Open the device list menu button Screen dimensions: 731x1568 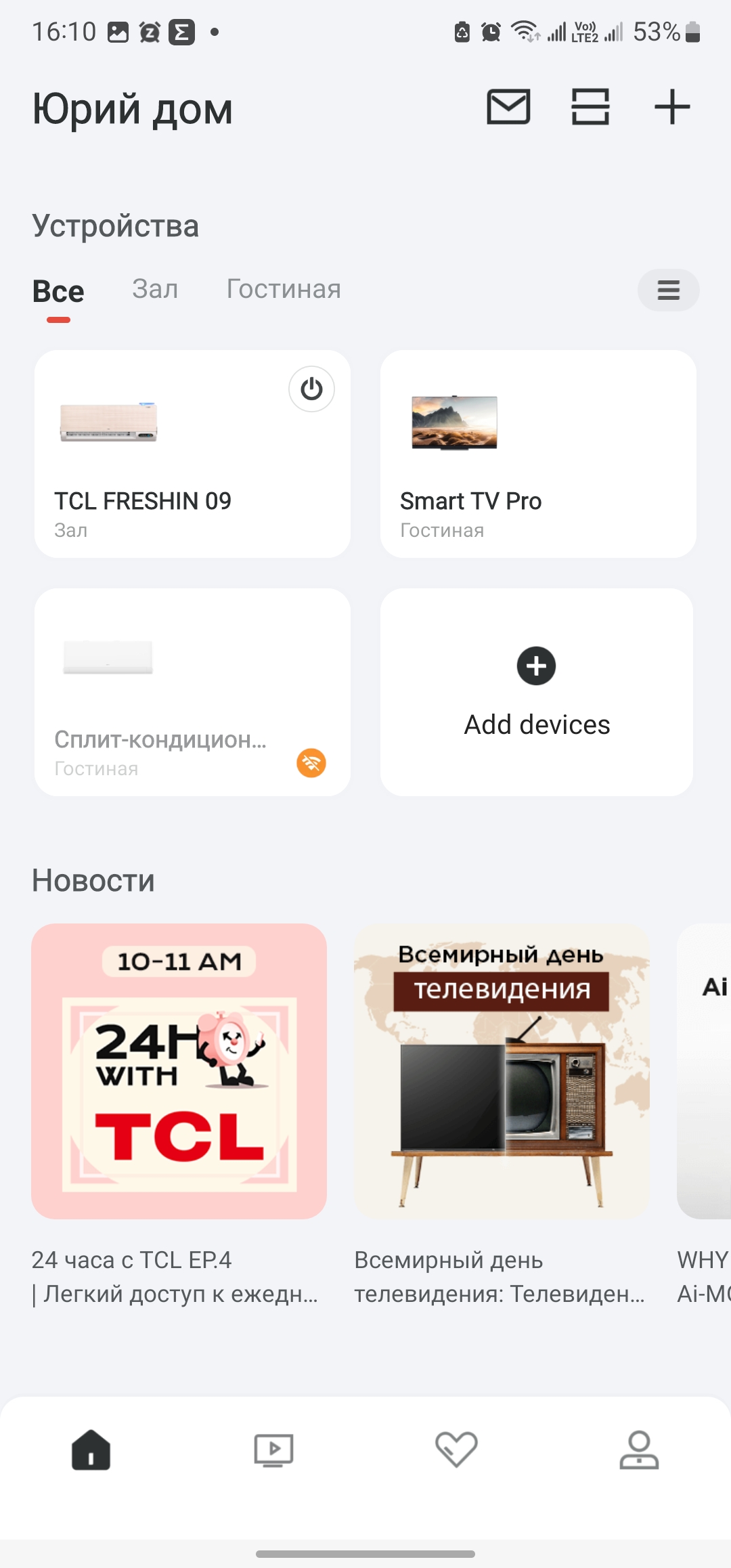coord(668,290)
